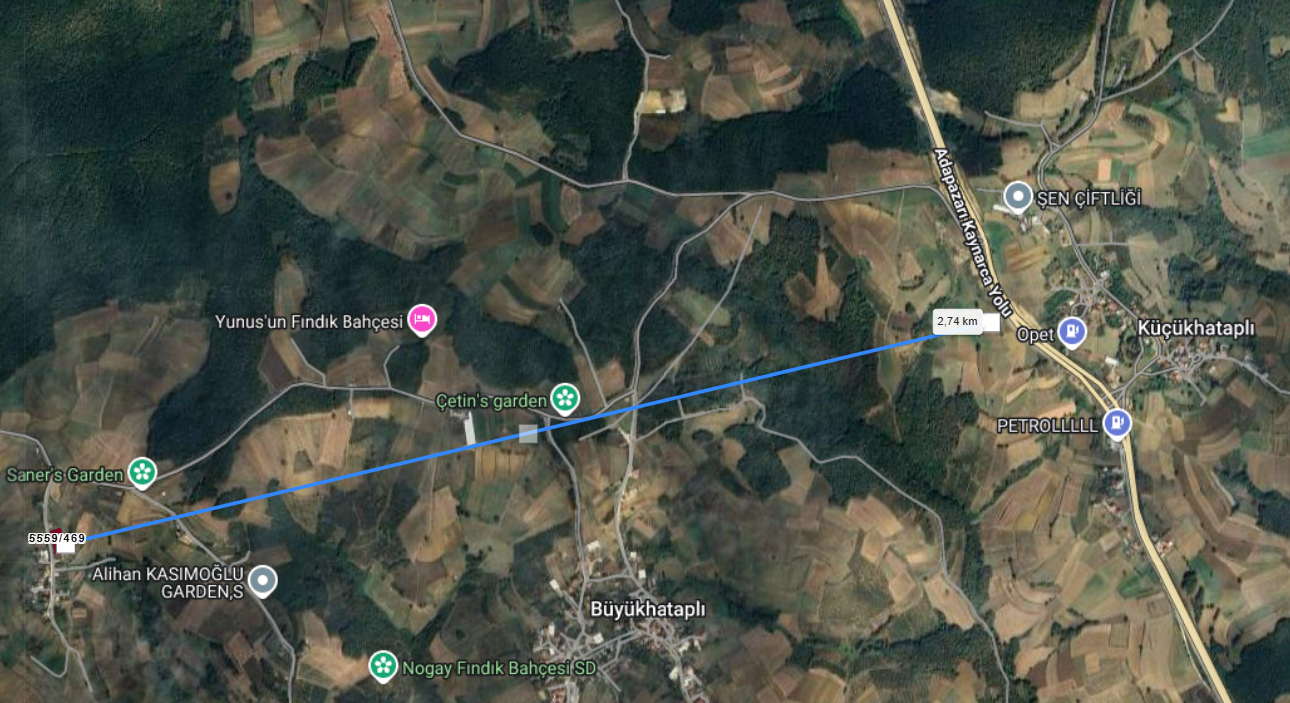Open Yunus'un Fındık Bahçesi lodging pin
Screen dimensions: 1290x703
coord(422,320)
